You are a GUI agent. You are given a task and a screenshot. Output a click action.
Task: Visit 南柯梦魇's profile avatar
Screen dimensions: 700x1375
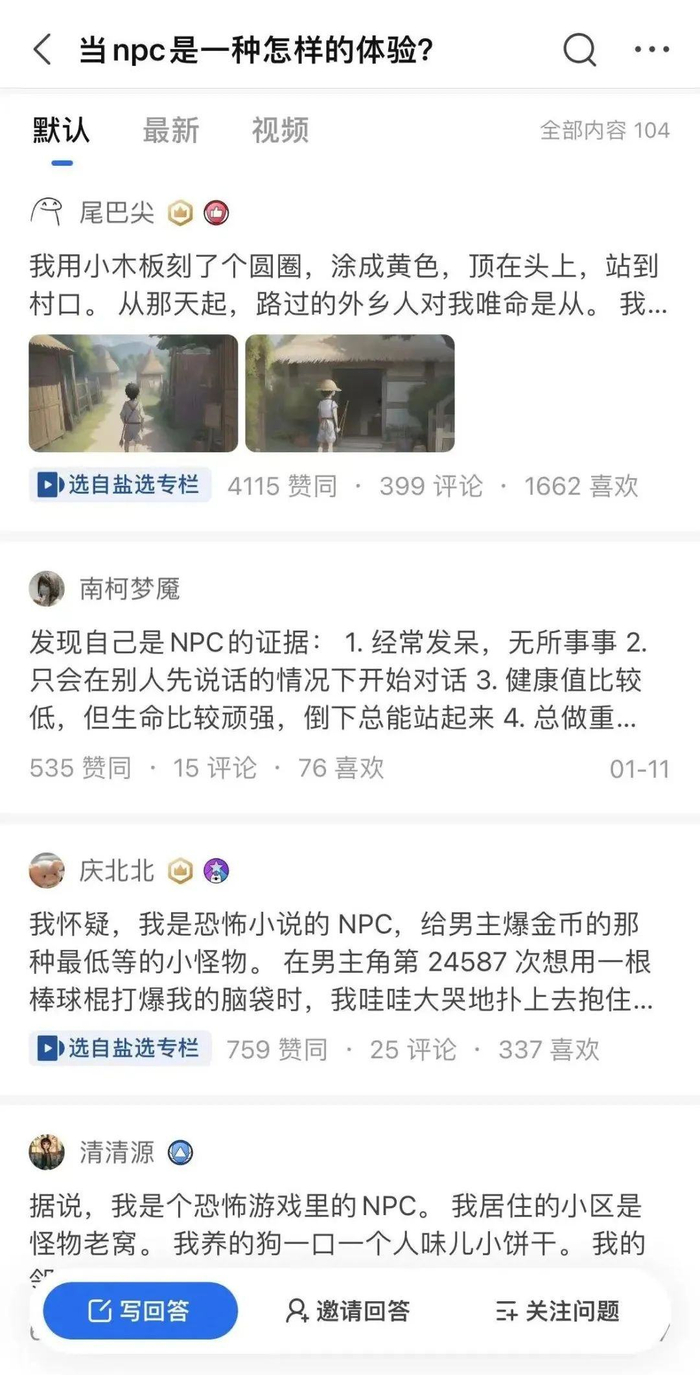[x=47, y=589]
